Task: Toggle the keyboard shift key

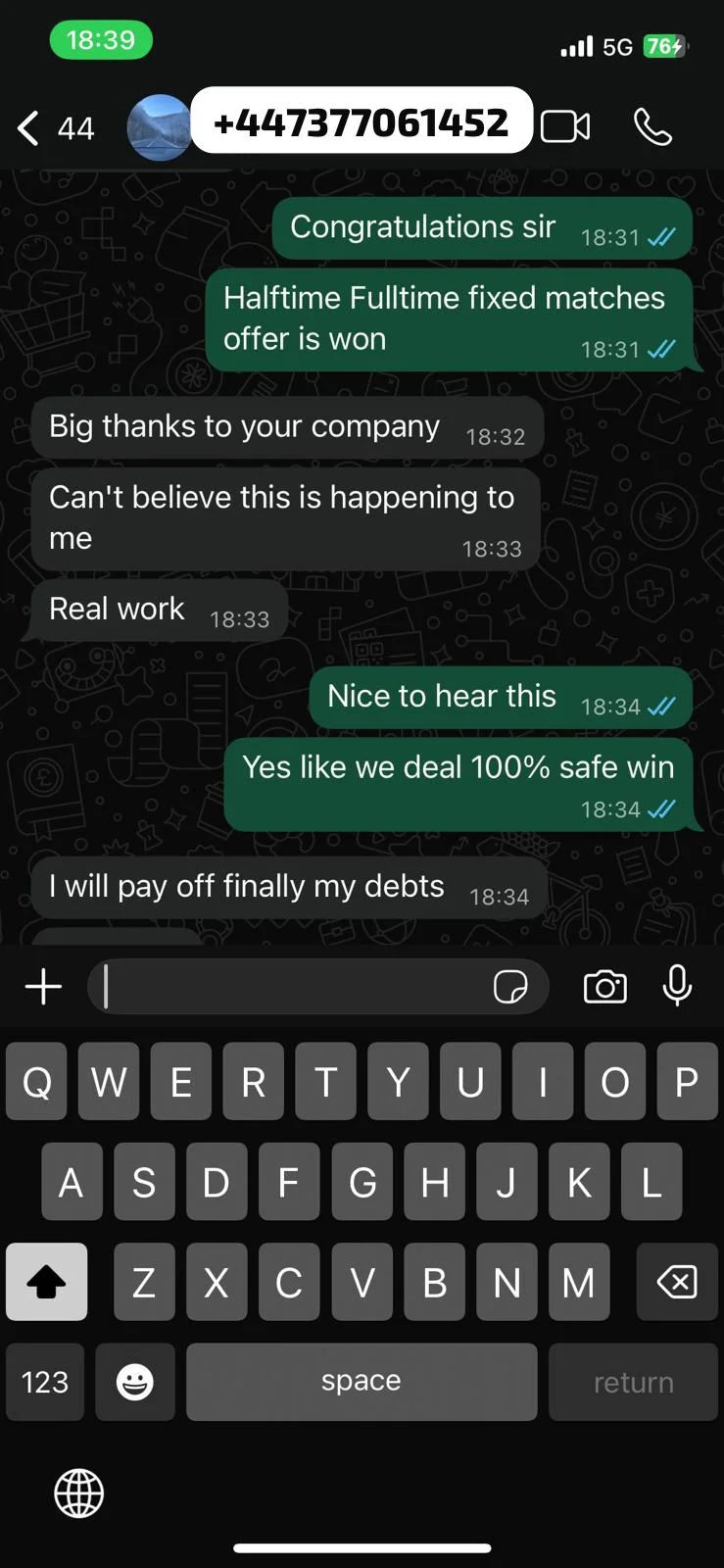Action: [46, 1282]
